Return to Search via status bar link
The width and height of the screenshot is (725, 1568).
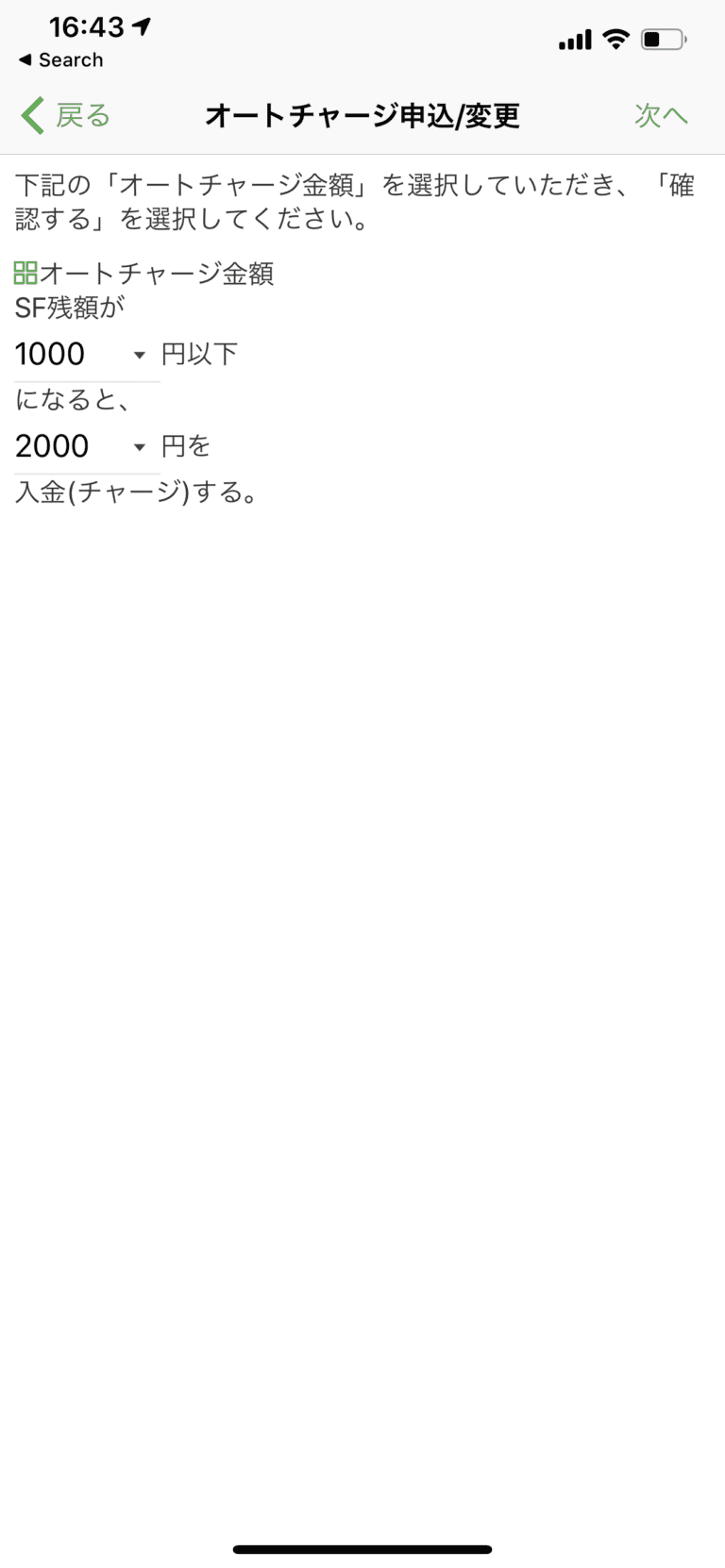point(61,59)
